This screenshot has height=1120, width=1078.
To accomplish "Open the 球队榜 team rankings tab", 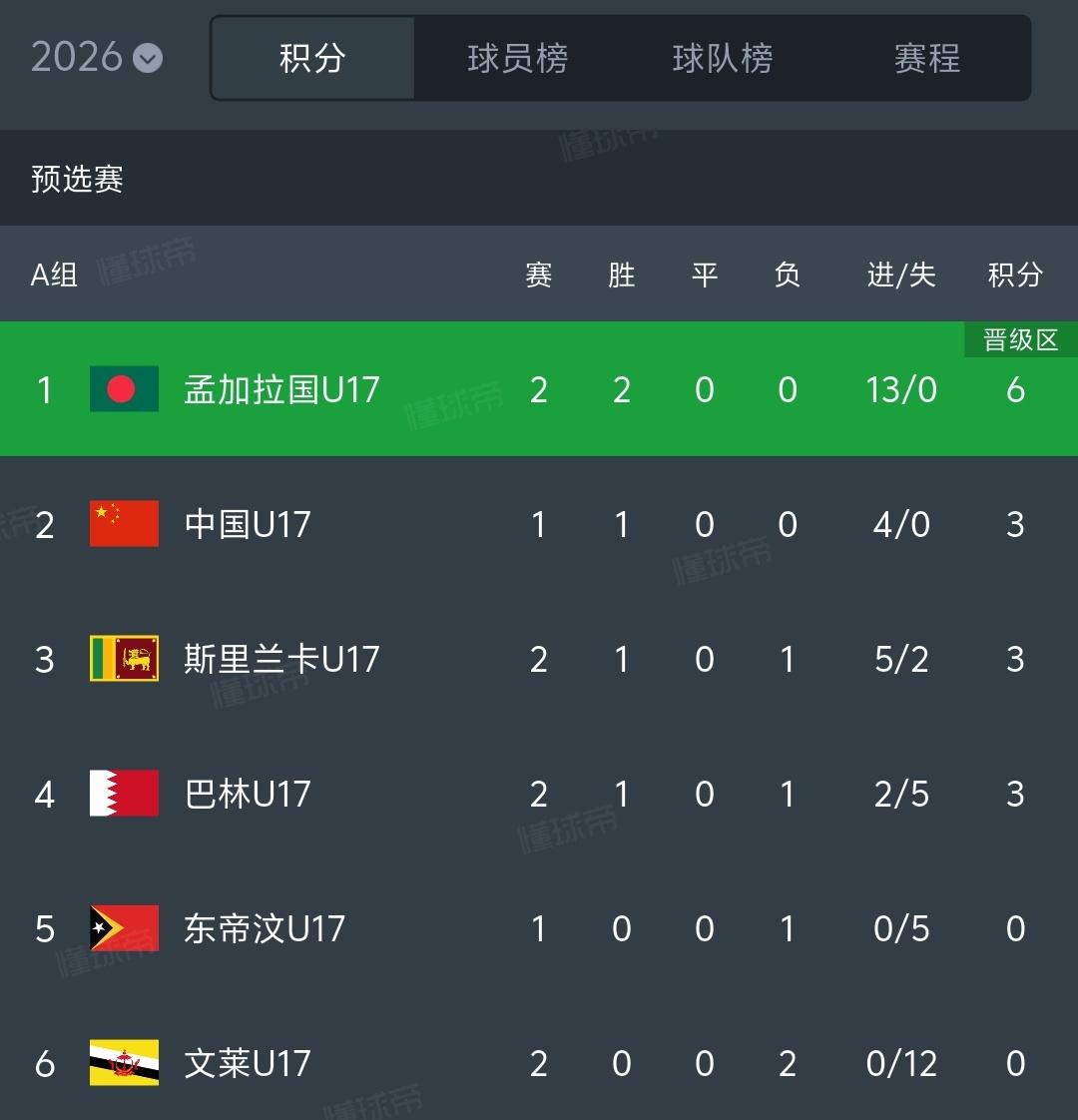I will point(724,58).
